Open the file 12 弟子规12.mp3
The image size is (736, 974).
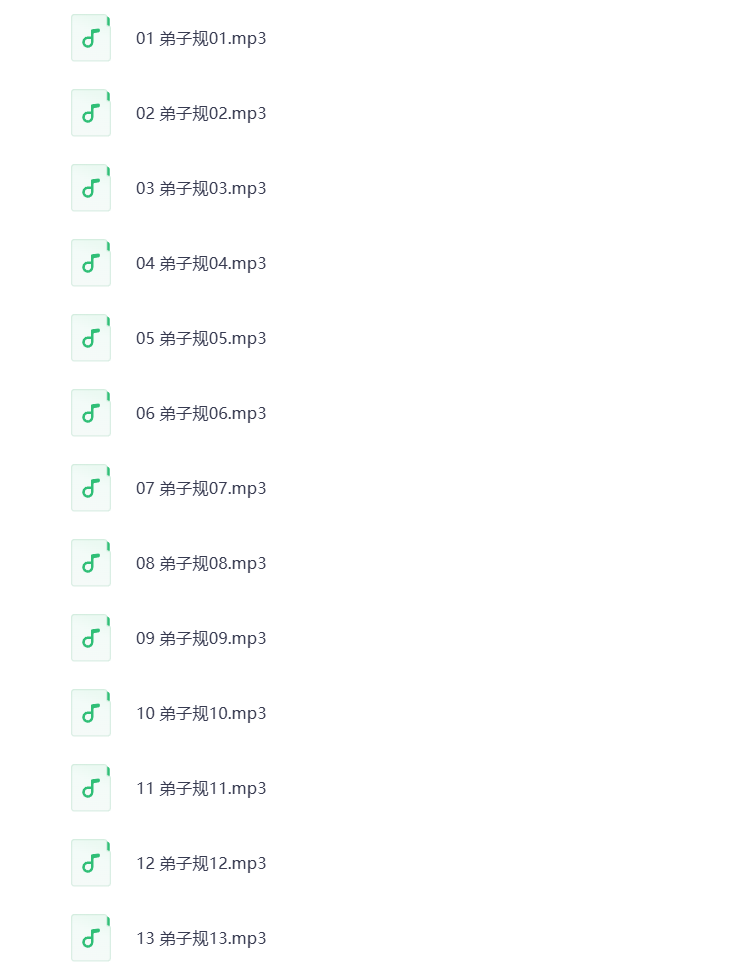point(201,863)
